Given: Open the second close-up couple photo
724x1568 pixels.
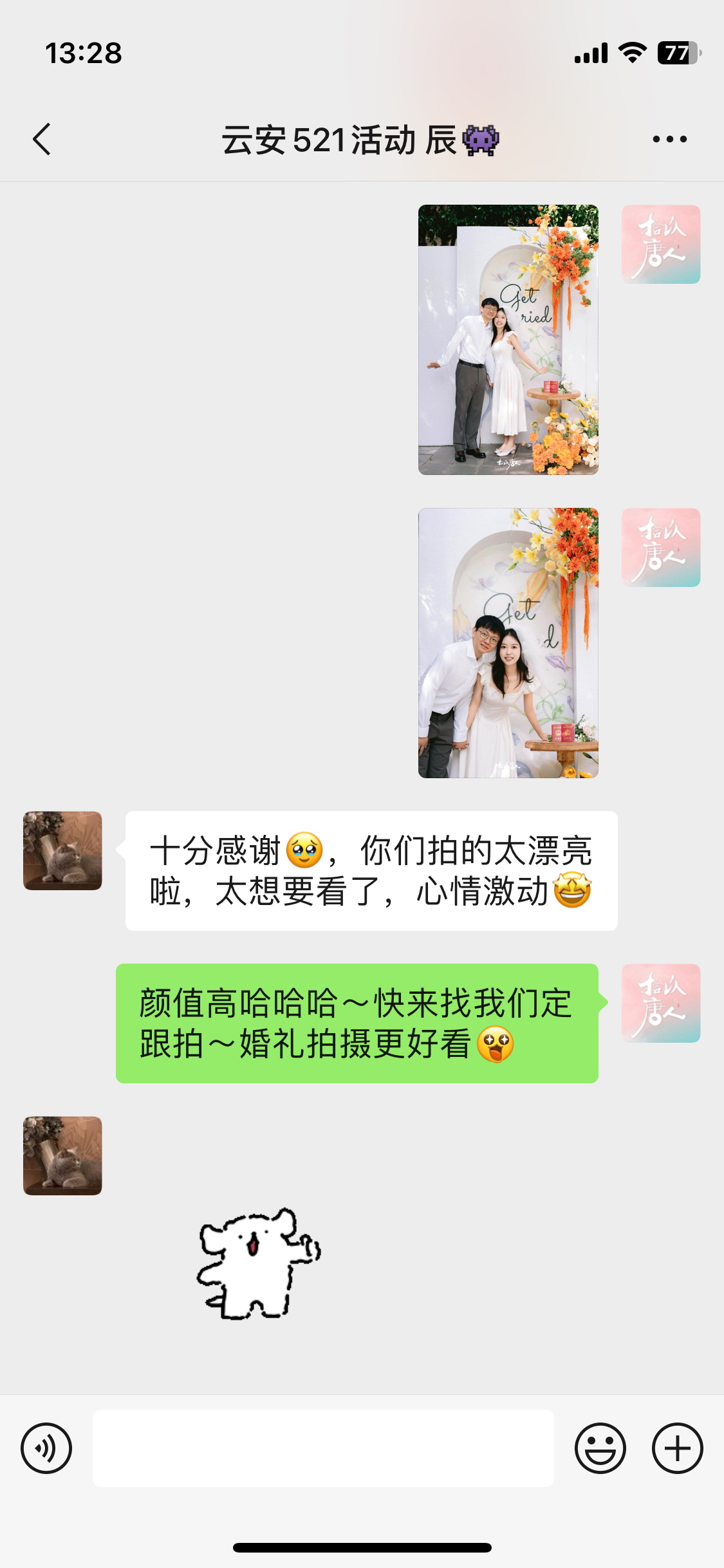Looking at the screenshot, I should [x=508, y=643].
